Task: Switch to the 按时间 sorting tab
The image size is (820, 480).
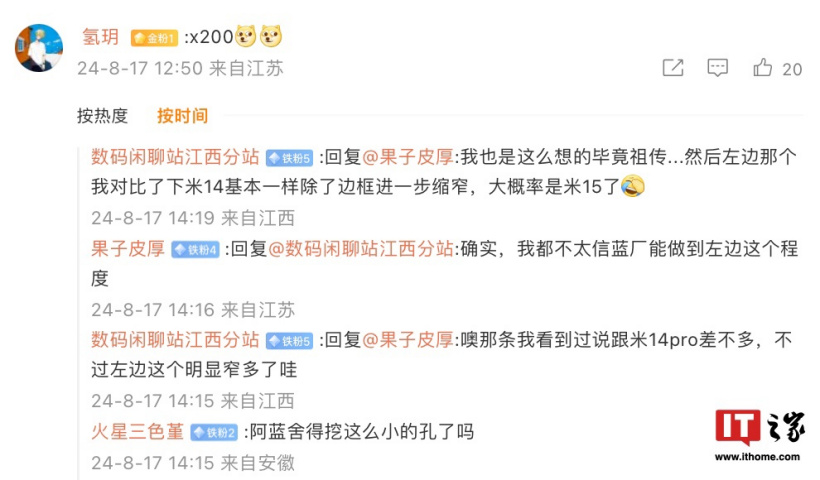Action: tap(182, 116)
